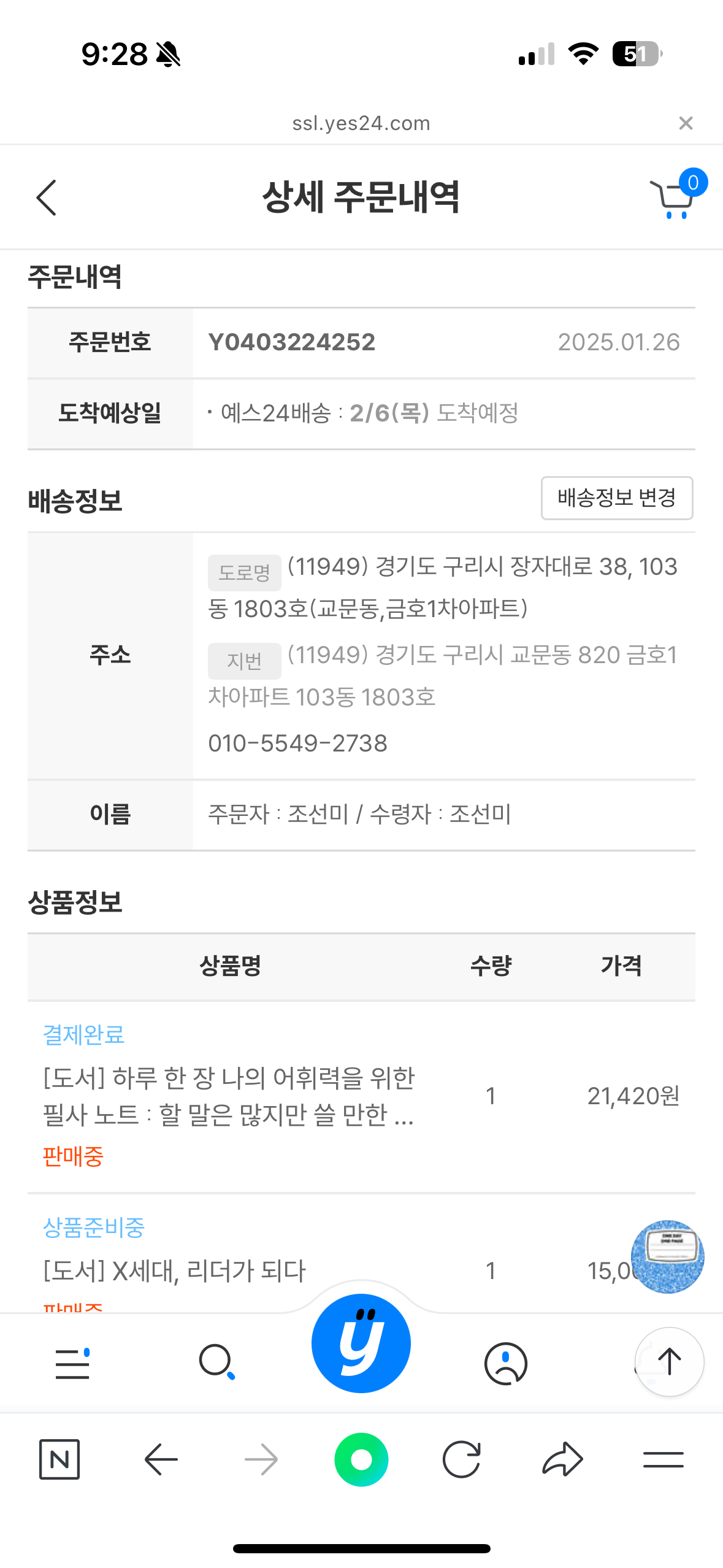Tap the green Naver circle button
The image size is (723, 1568).
pos(361,1459)
